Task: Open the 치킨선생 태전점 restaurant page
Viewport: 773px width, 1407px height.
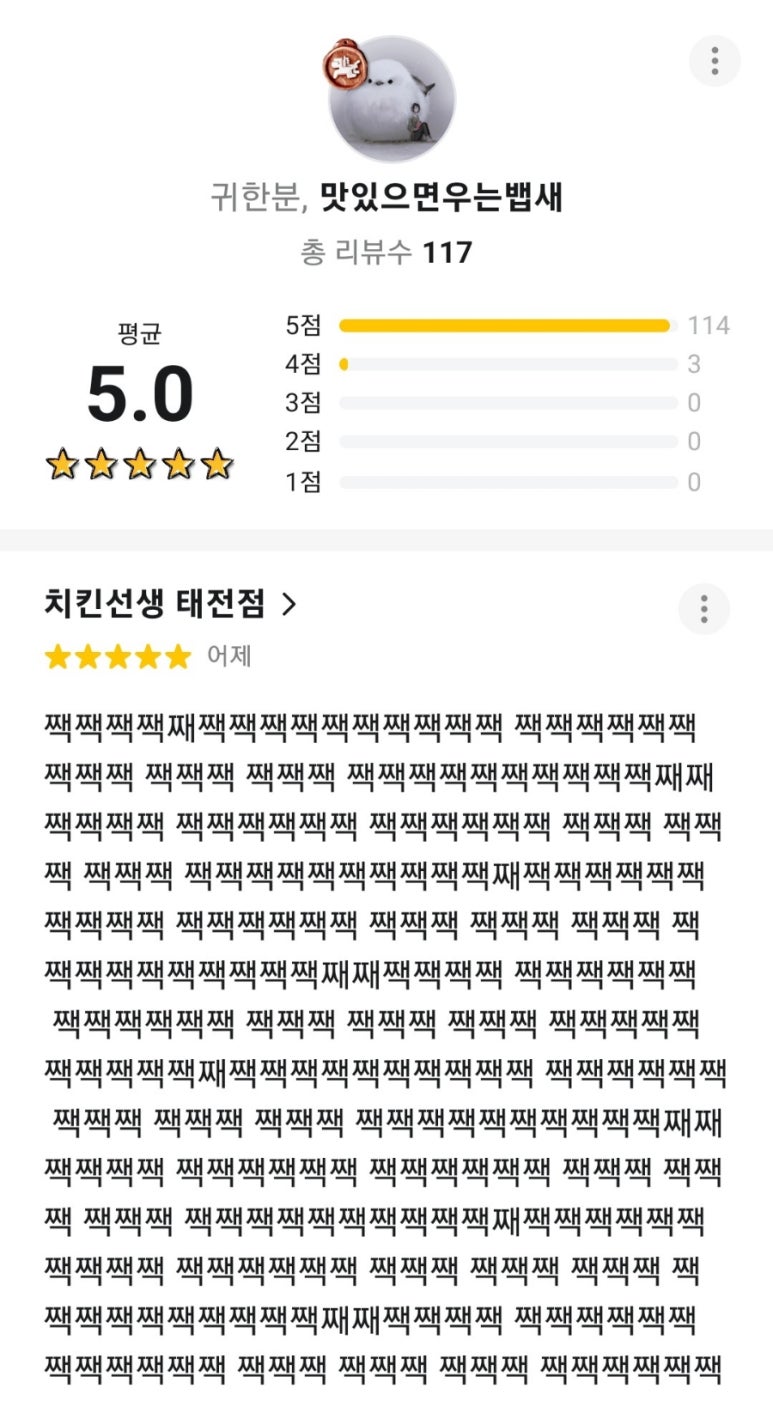Action: pos(170,604)
